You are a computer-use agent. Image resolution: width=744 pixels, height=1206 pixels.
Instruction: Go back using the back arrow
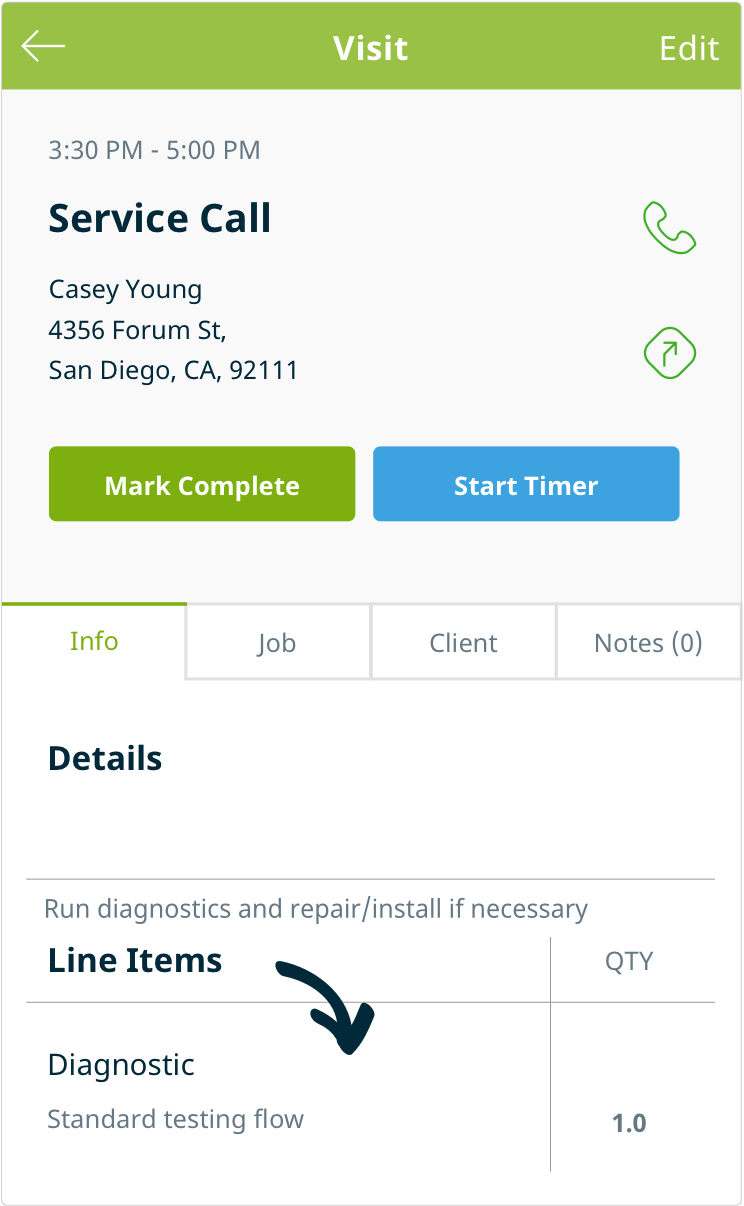(42, 46)
